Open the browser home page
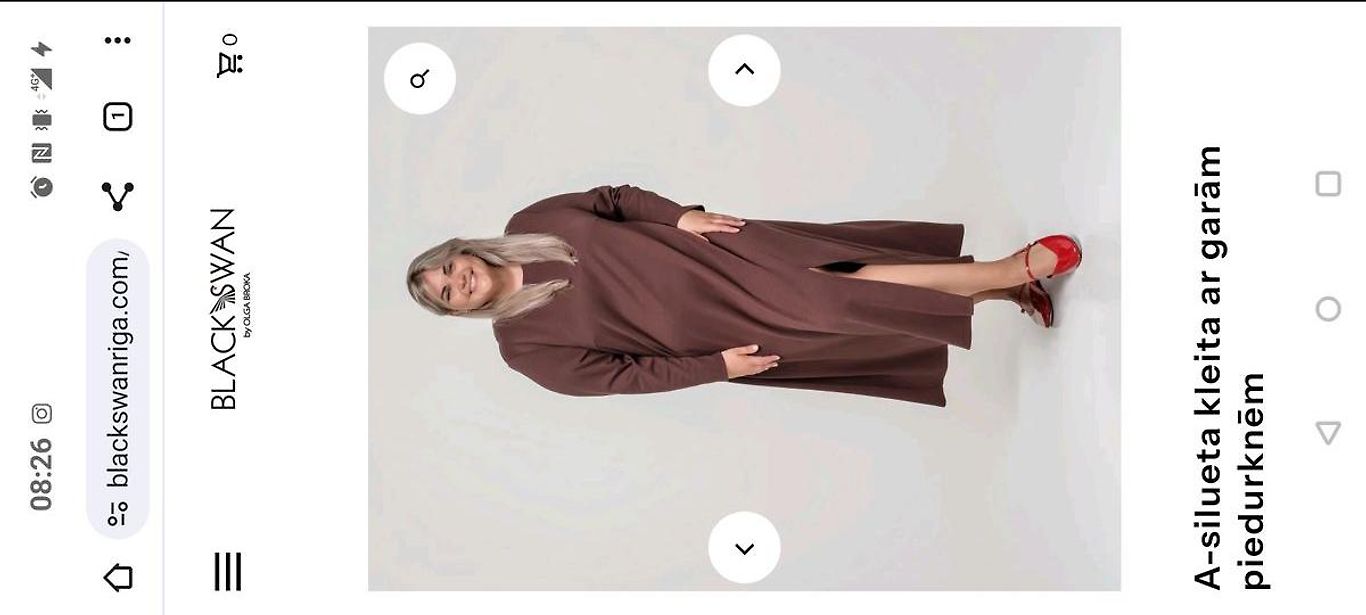The image size is (1366, 615). (118, 577)
